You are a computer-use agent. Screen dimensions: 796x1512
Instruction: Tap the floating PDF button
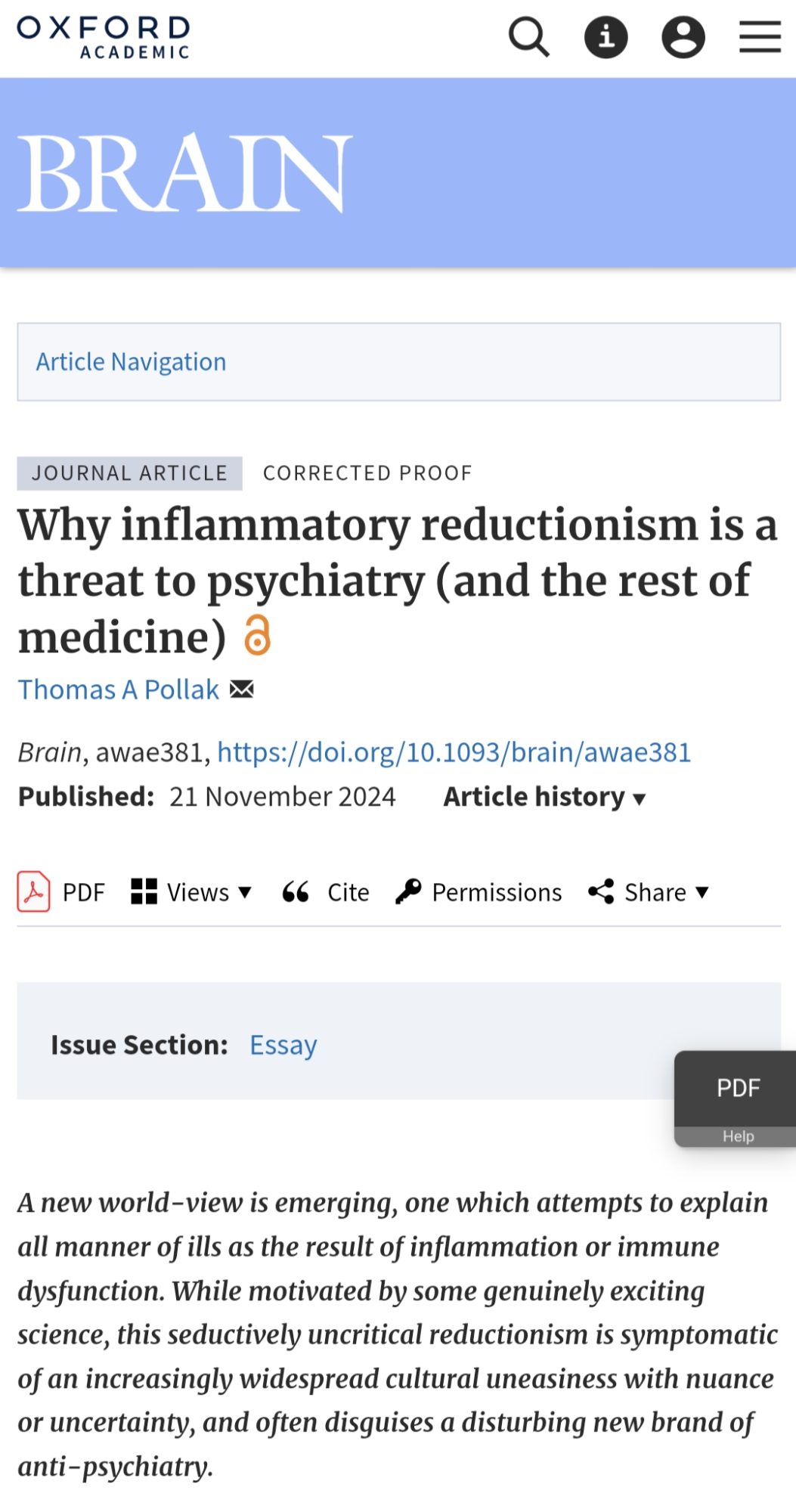click(738, 1088)
